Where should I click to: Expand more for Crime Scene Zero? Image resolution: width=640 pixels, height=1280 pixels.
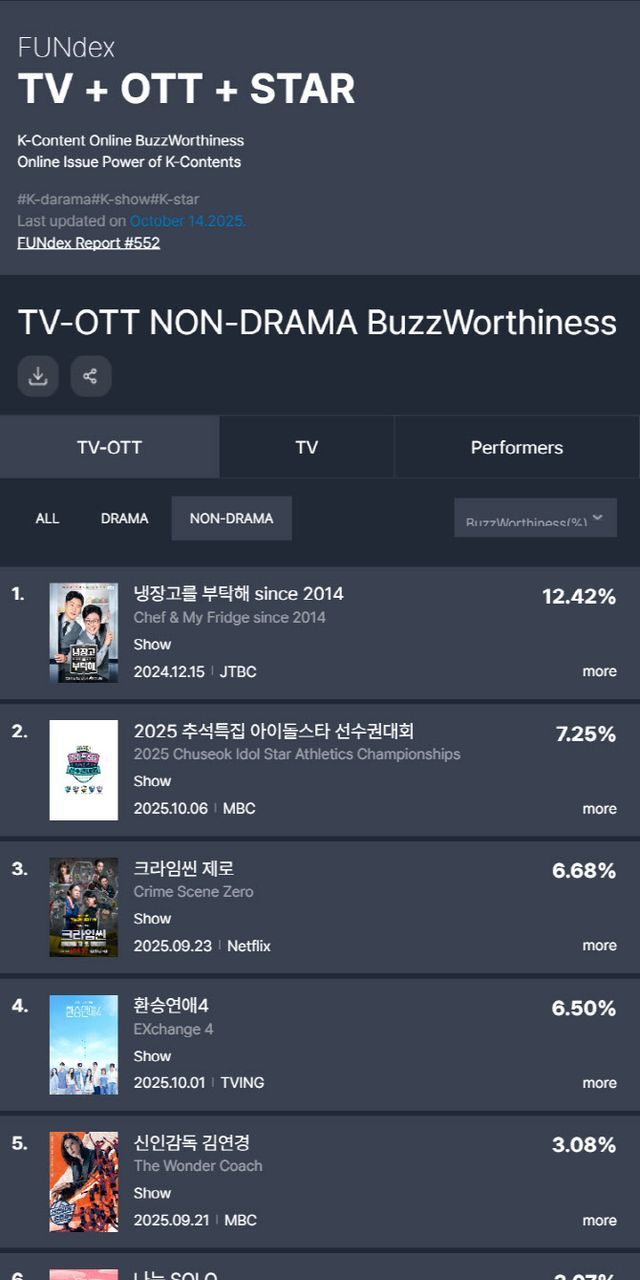coord(599,945)
